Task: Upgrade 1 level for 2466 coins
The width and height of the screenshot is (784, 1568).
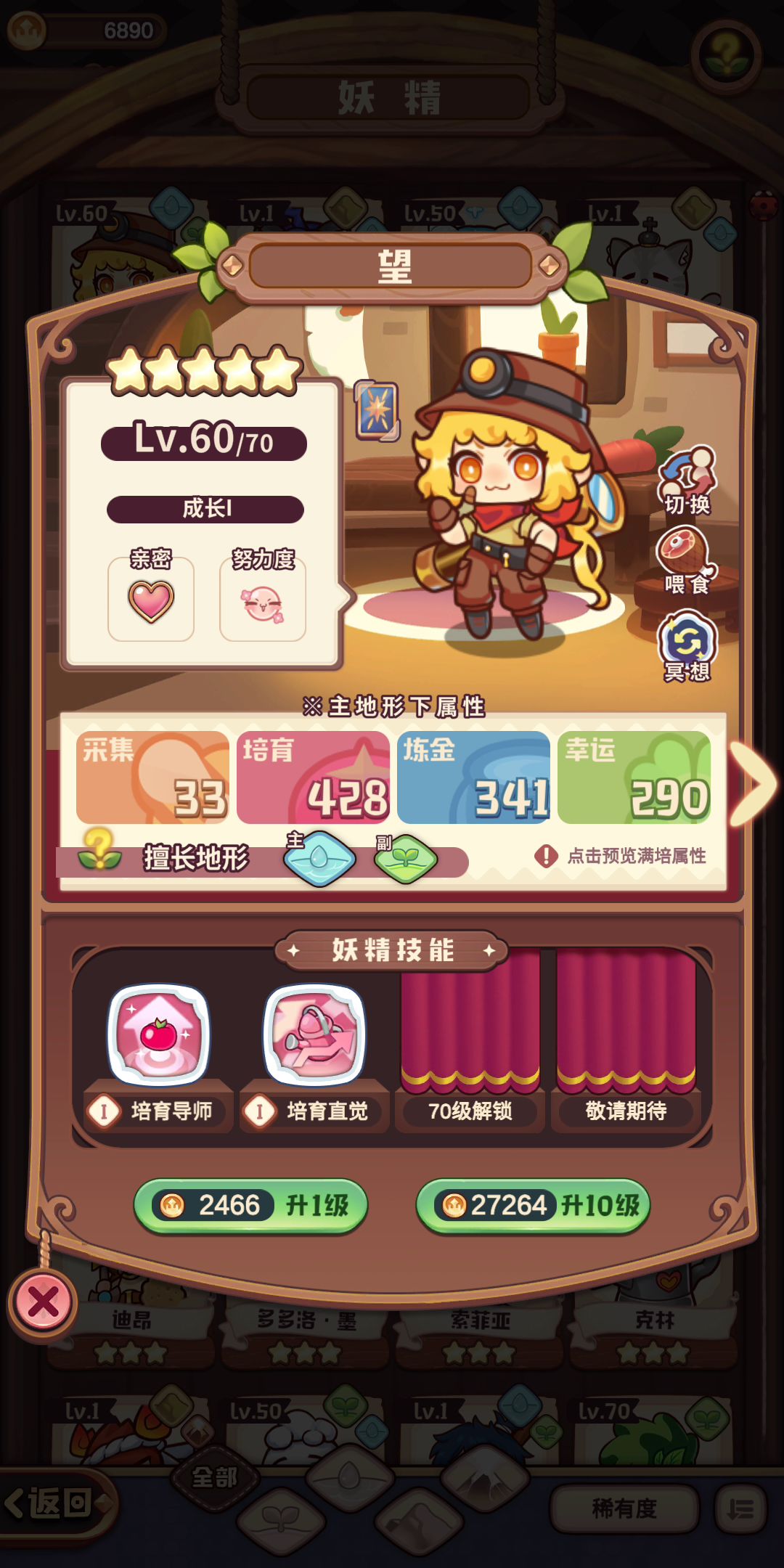Action: (x=250, y=1206)
